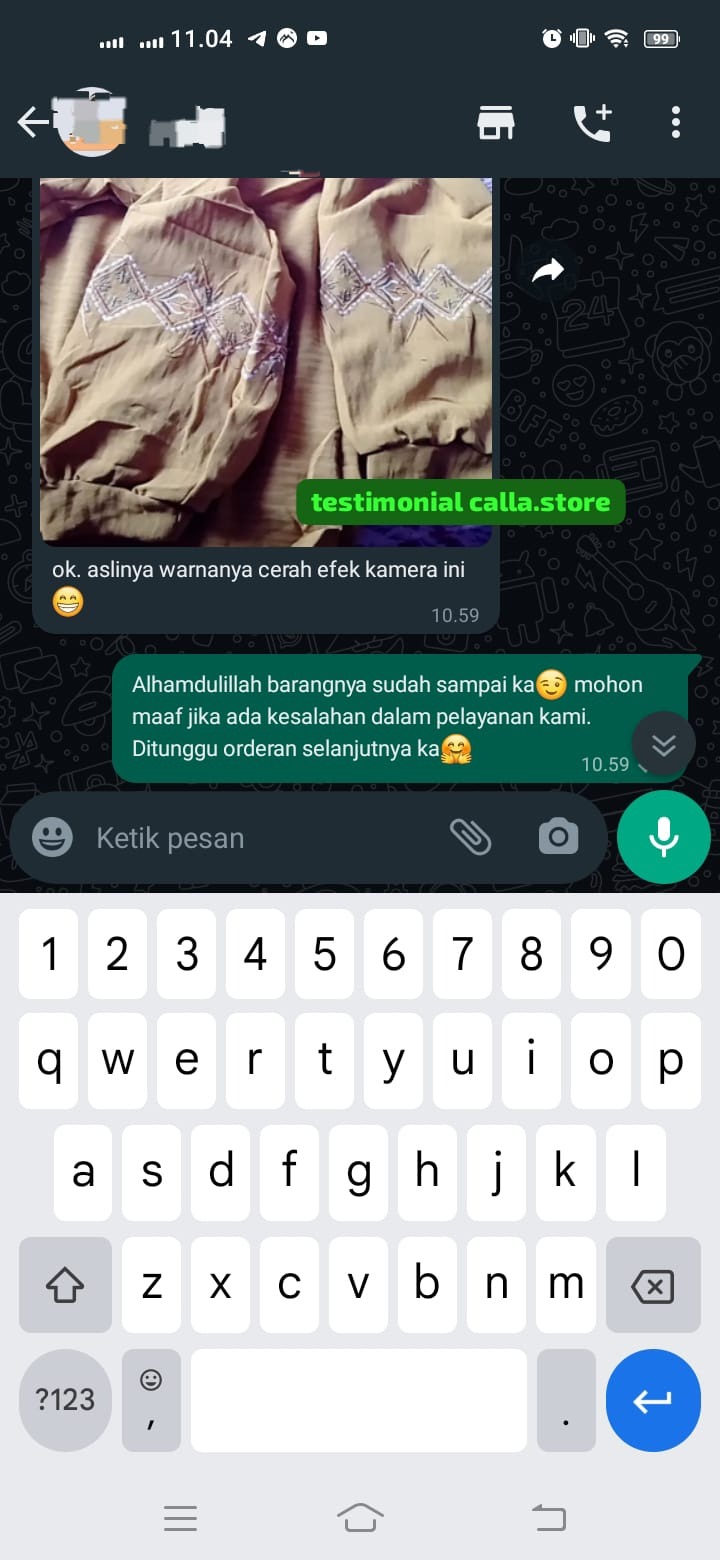Screen dimensions: 720x1560
Task: Record a voice message
Action: pyautogui.click(x=664, y=837)
